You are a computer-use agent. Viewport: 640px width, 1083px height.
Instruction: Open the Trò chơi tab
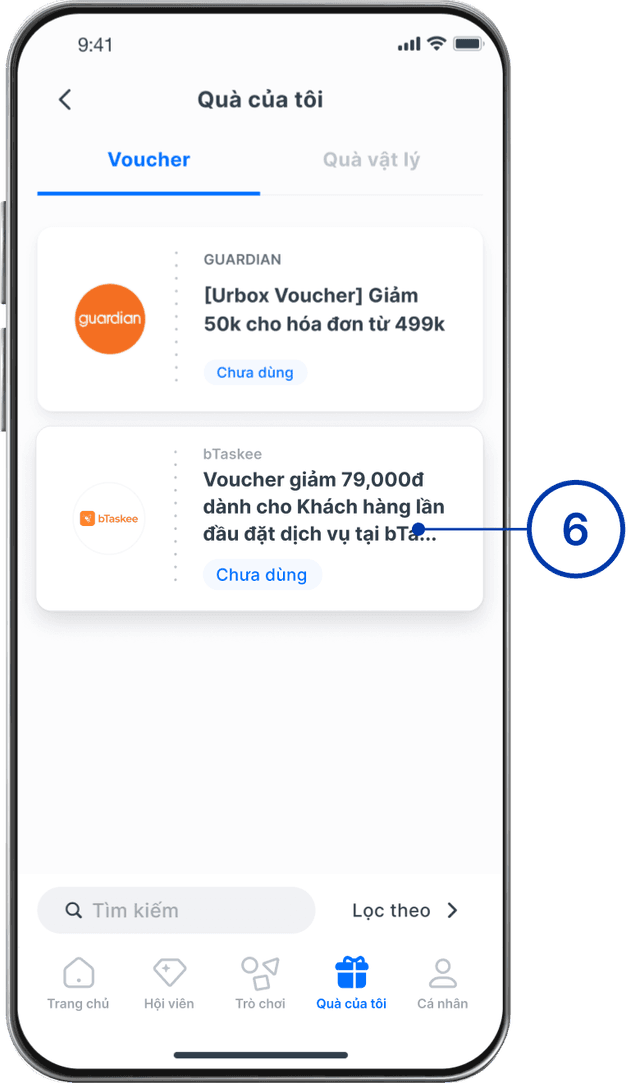[x=260, y=983]
